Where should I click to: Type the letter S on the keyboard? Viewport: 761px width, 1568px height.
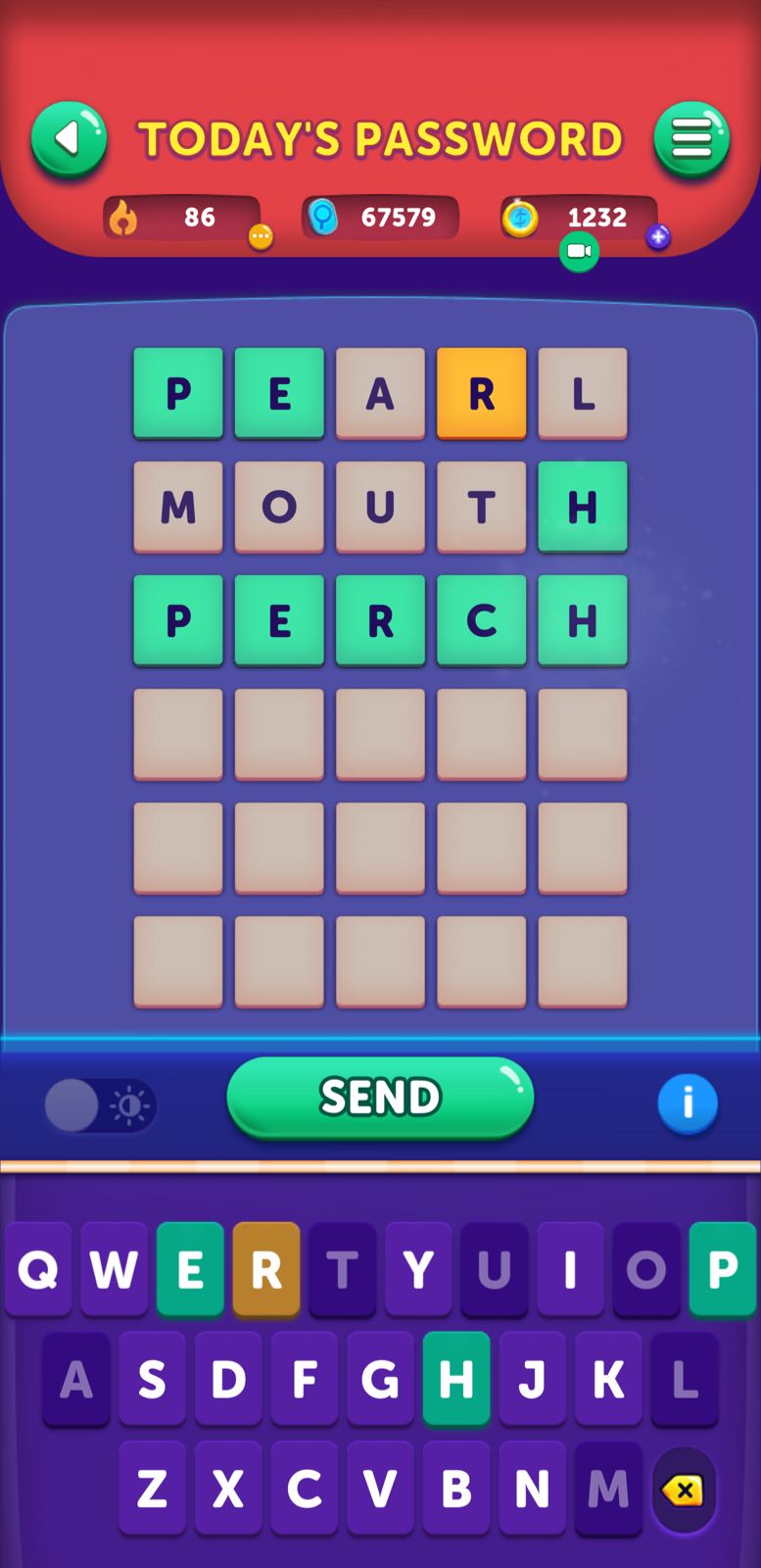click(x=152, y=1380)
